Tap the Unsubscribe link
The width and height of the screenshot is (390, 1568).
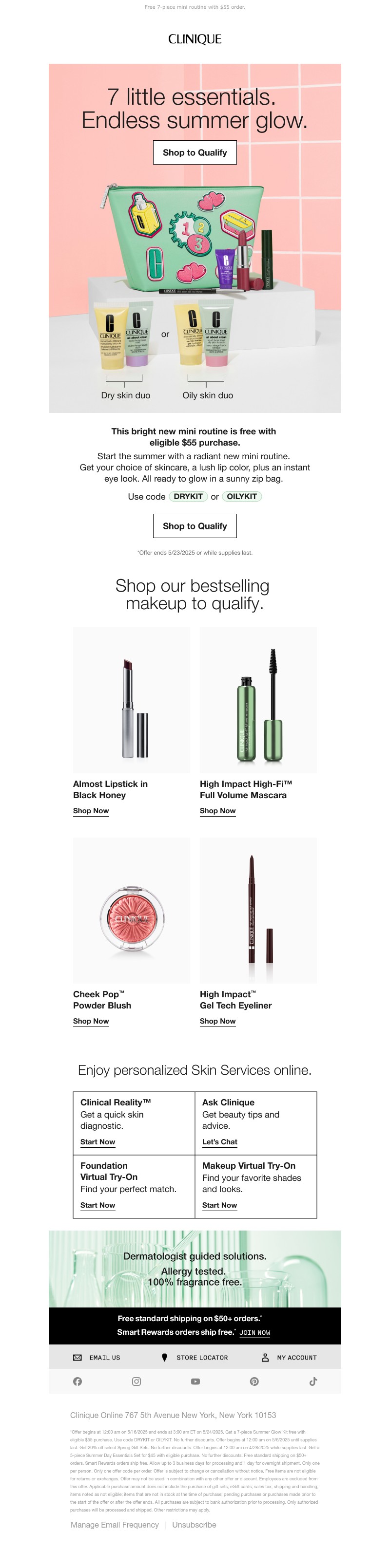point(194,1525)
